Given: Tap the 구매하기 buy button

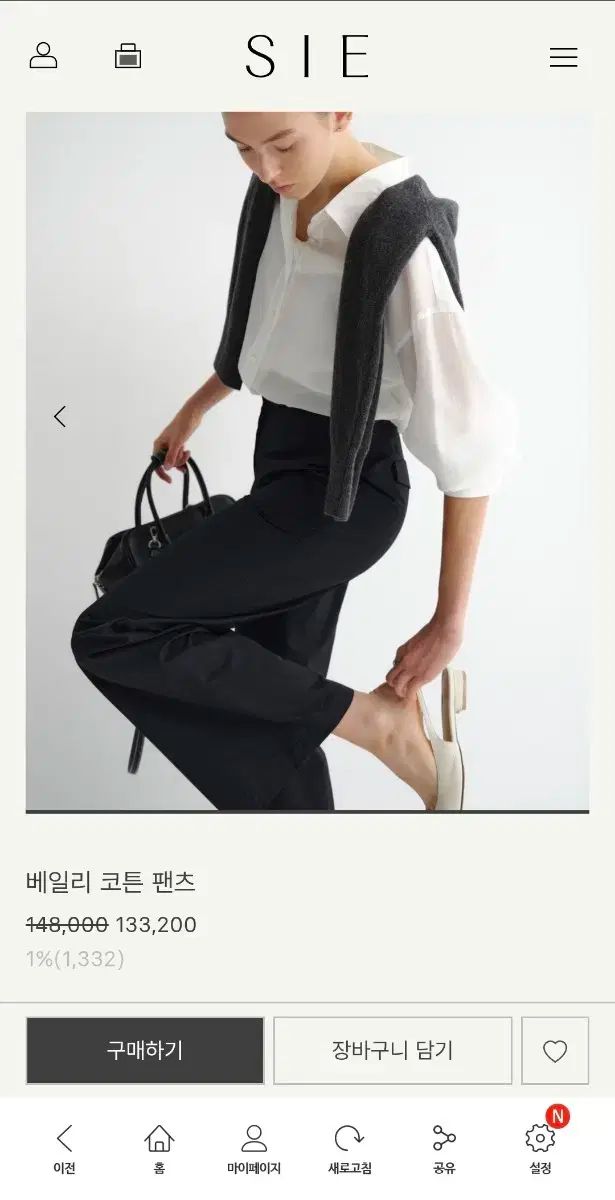Looking at the screenshot, I should [145, 1050].
